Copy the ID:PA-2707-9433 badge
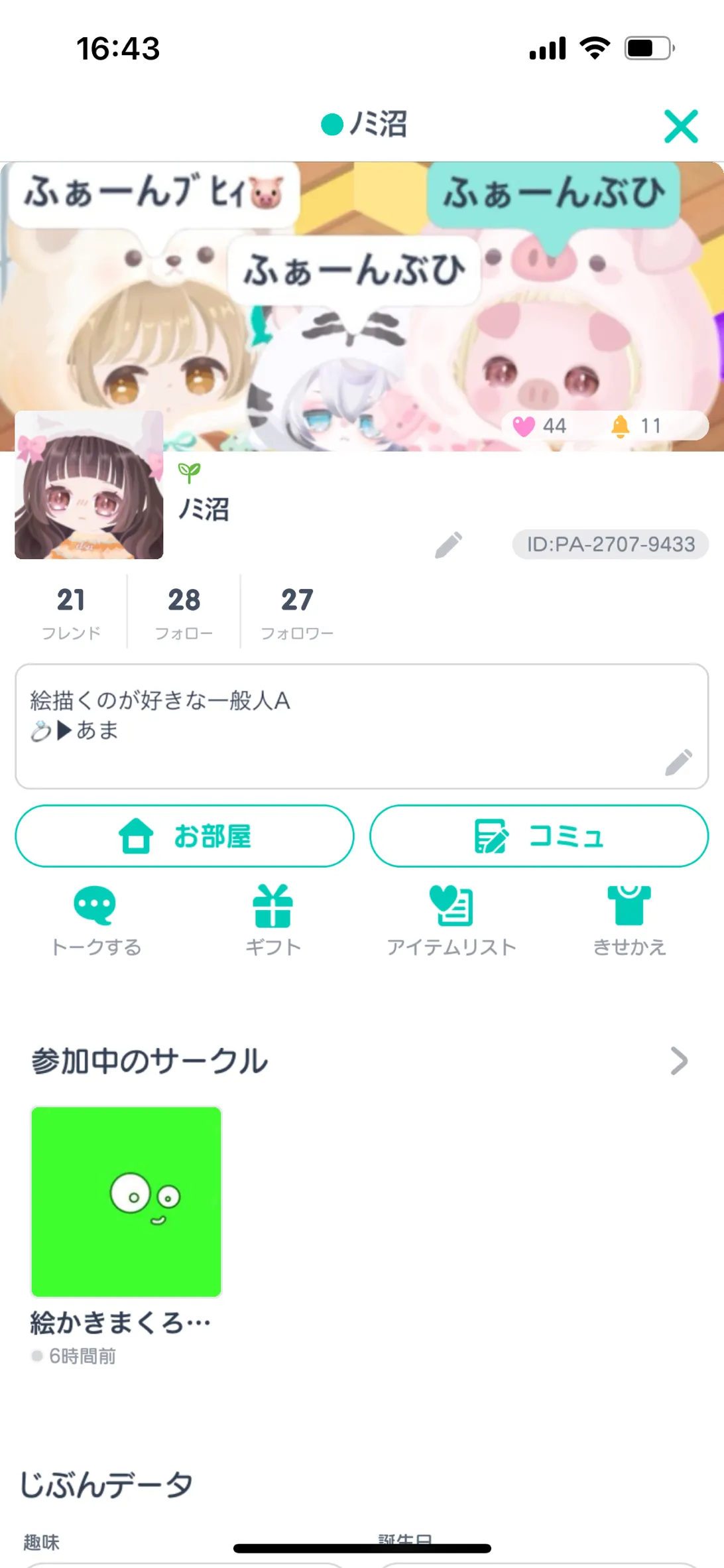The image size is (724, 1568). coord(610,545)
